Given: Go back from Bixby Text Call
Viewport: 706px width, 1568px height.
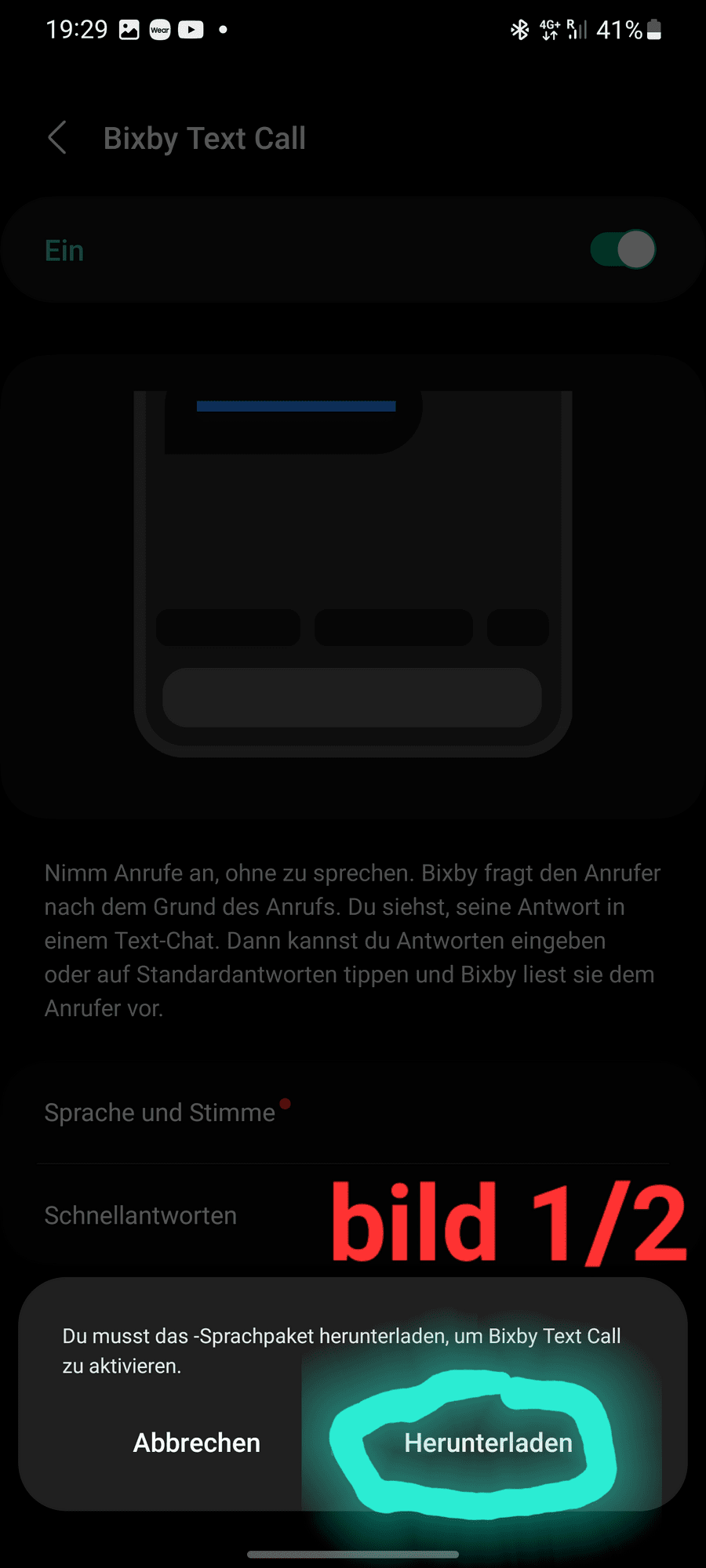Looking at the screenshot, I should 57,138.
